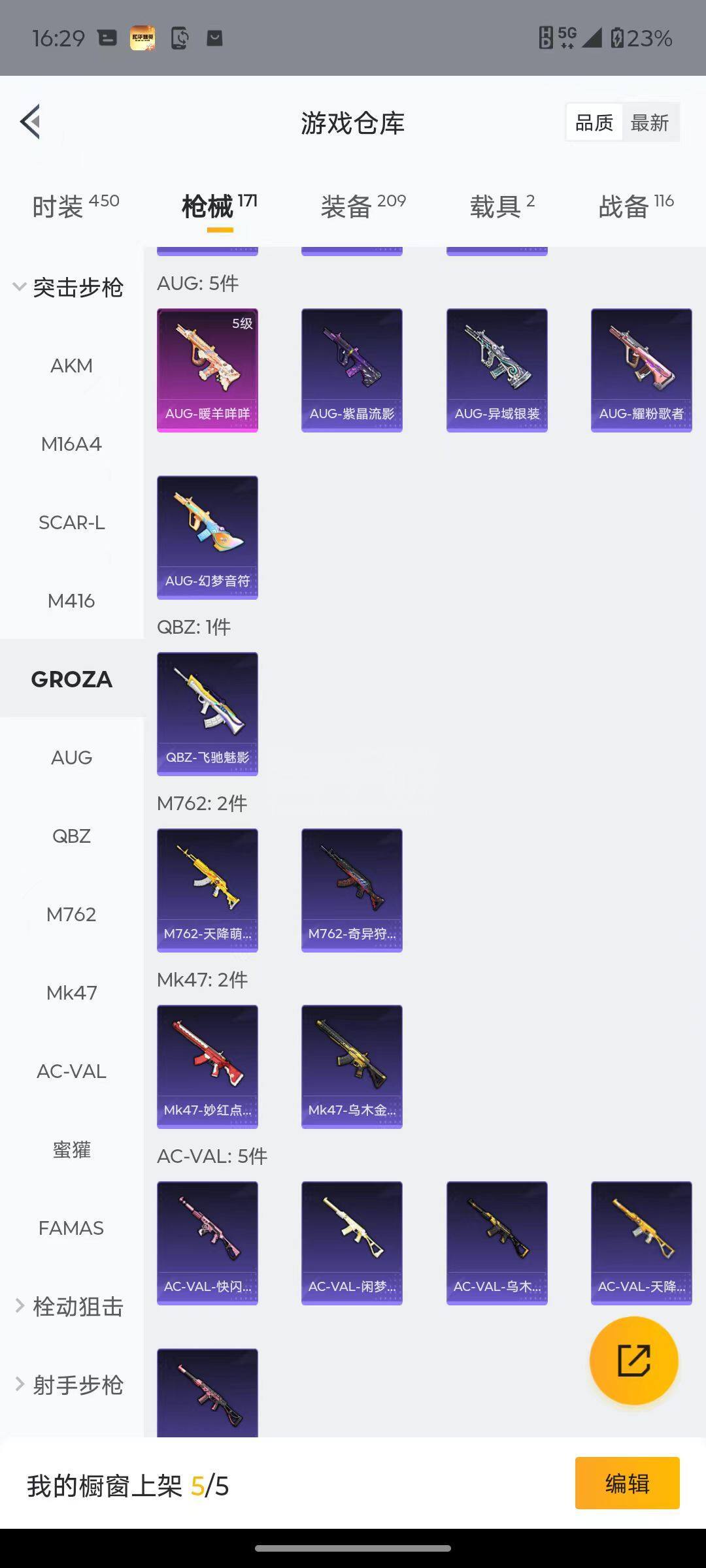Select FAMAS in the sidebar
The height and width of the screenshot is (1568, 706).
(x=71, y=1228)
